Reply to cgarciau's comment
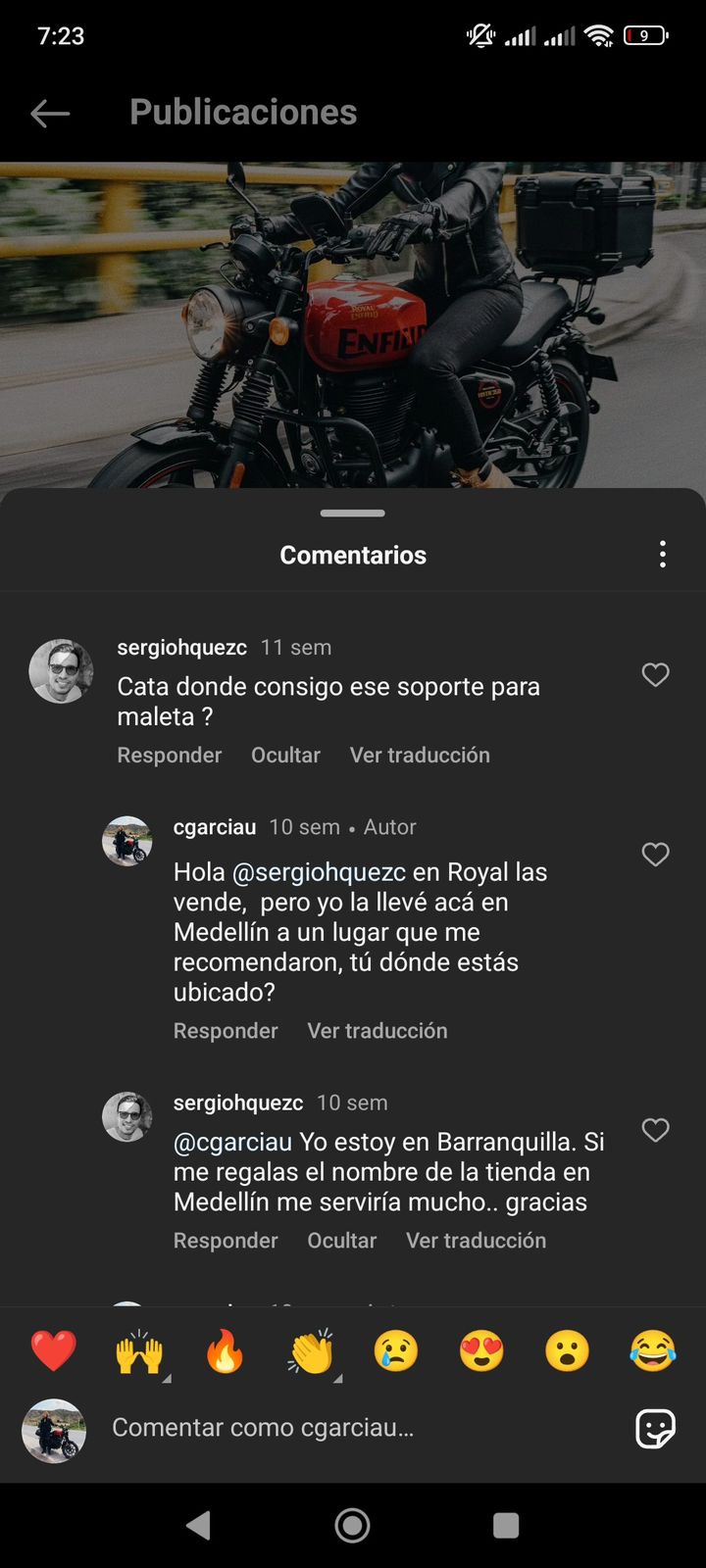 226,1031
